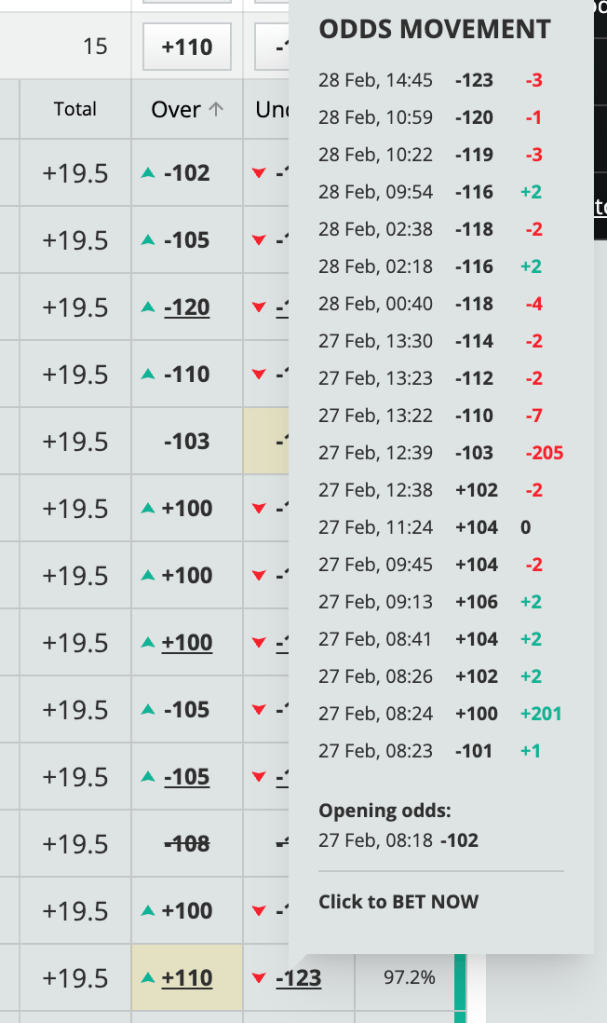Choose the -110 Over odds

point(187,375)
